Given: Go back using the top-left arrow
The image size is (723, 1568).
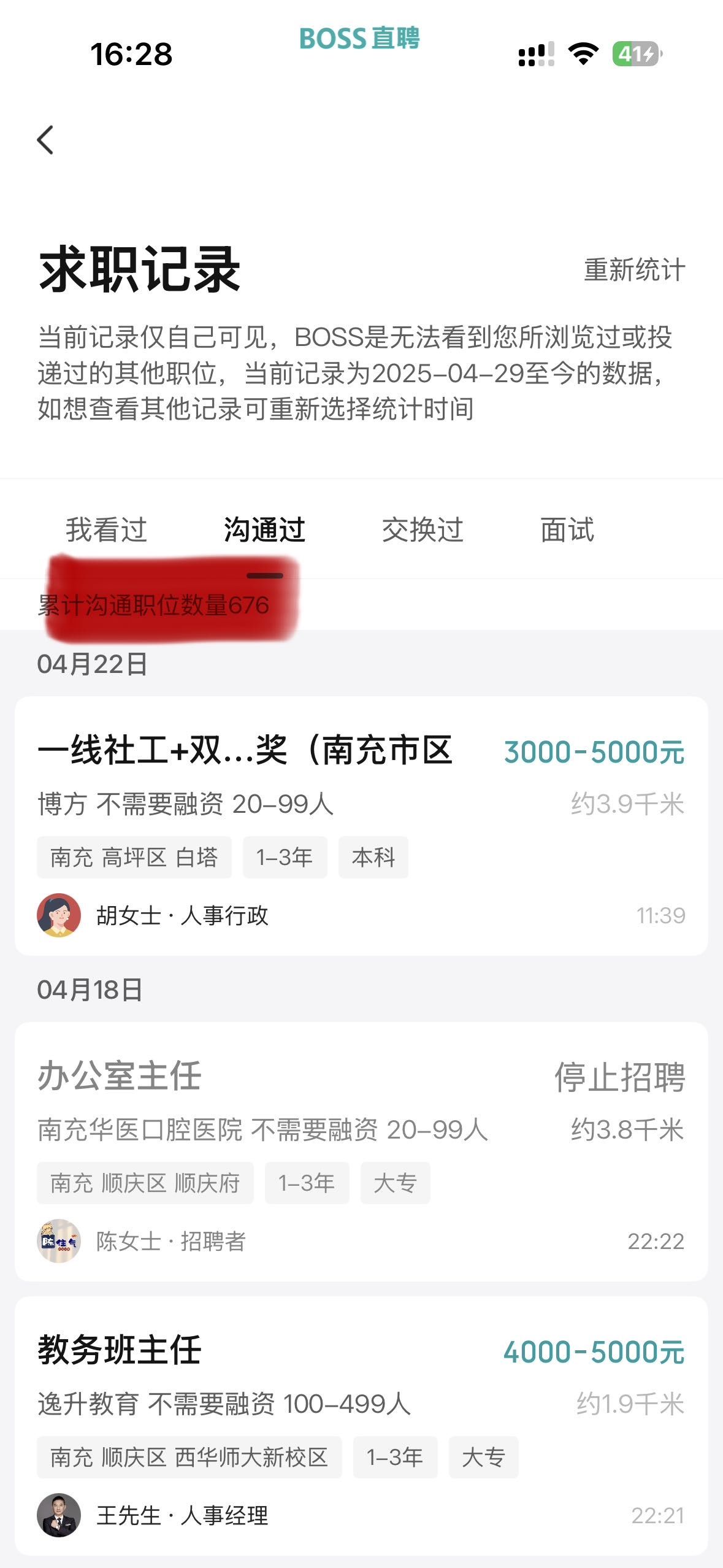Looking at the screenshot, I should pos(46,140).
